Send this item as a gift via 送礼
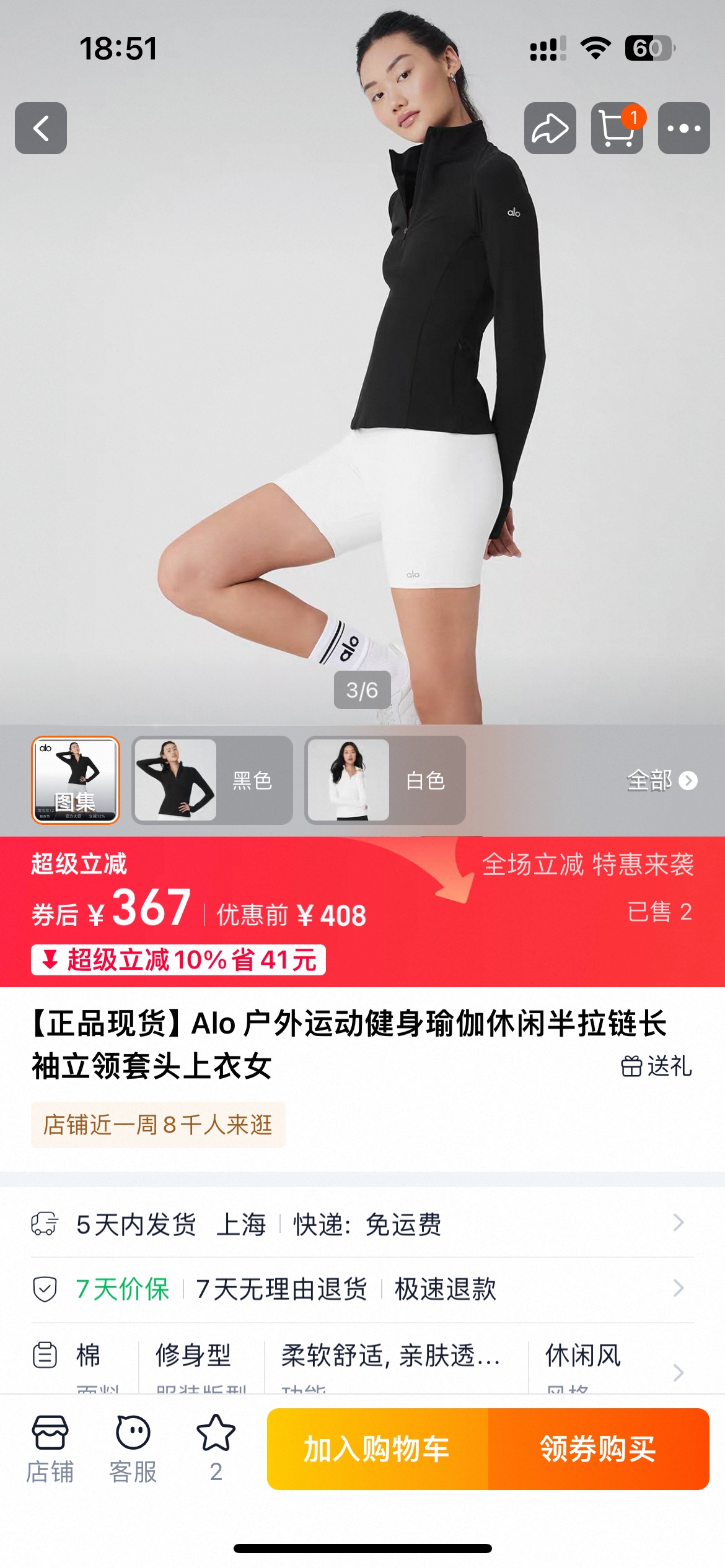 pos(656,1066)
